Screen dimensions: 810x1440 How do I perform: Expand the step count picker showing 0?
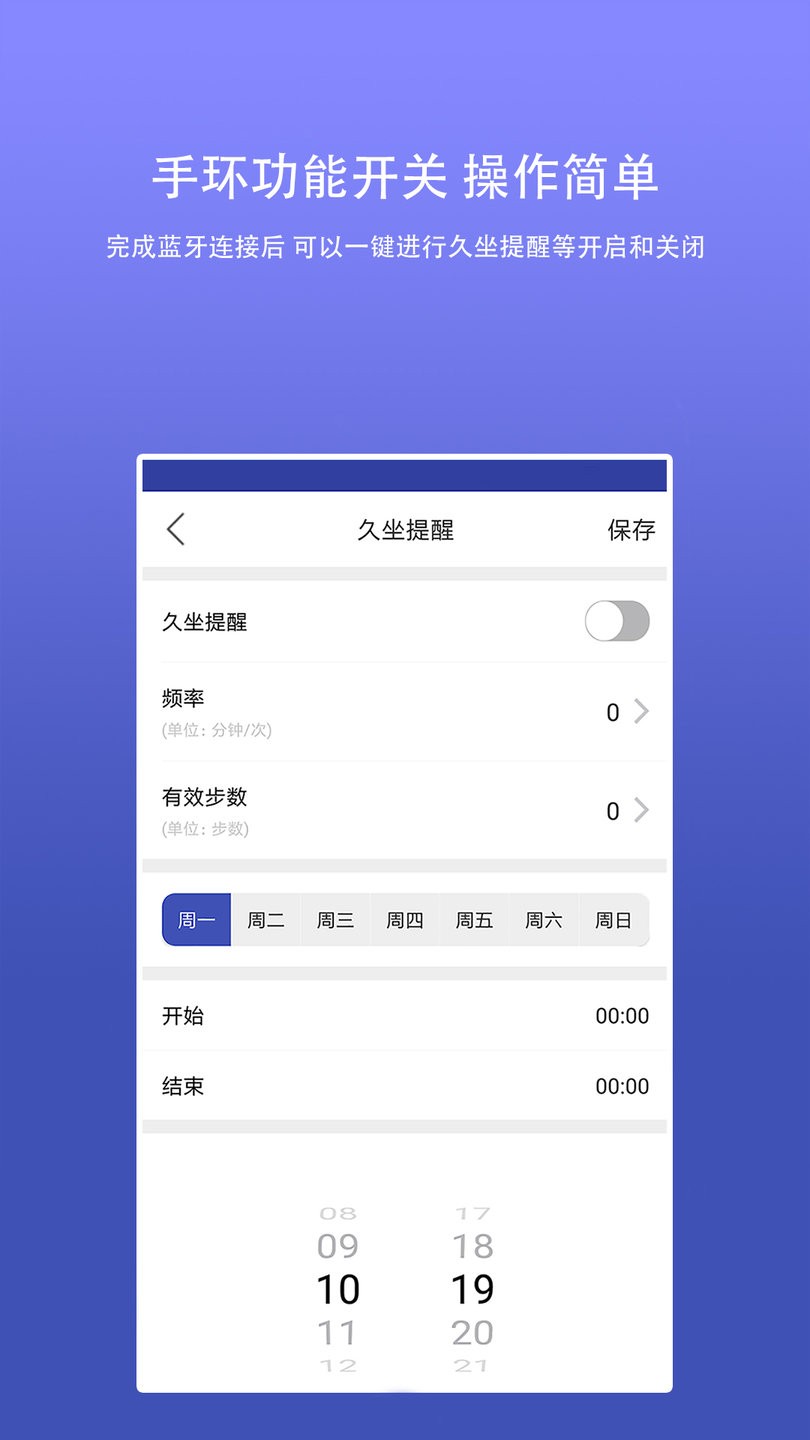pos(612,811)
